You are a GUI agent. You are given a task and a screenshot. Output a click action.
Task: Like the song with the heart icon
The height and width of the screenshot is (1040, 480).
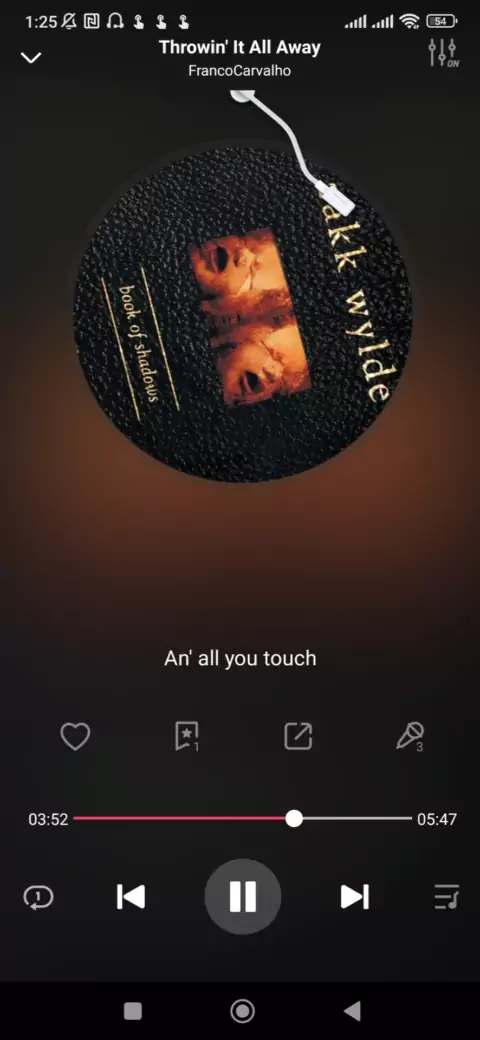point(75,737)
